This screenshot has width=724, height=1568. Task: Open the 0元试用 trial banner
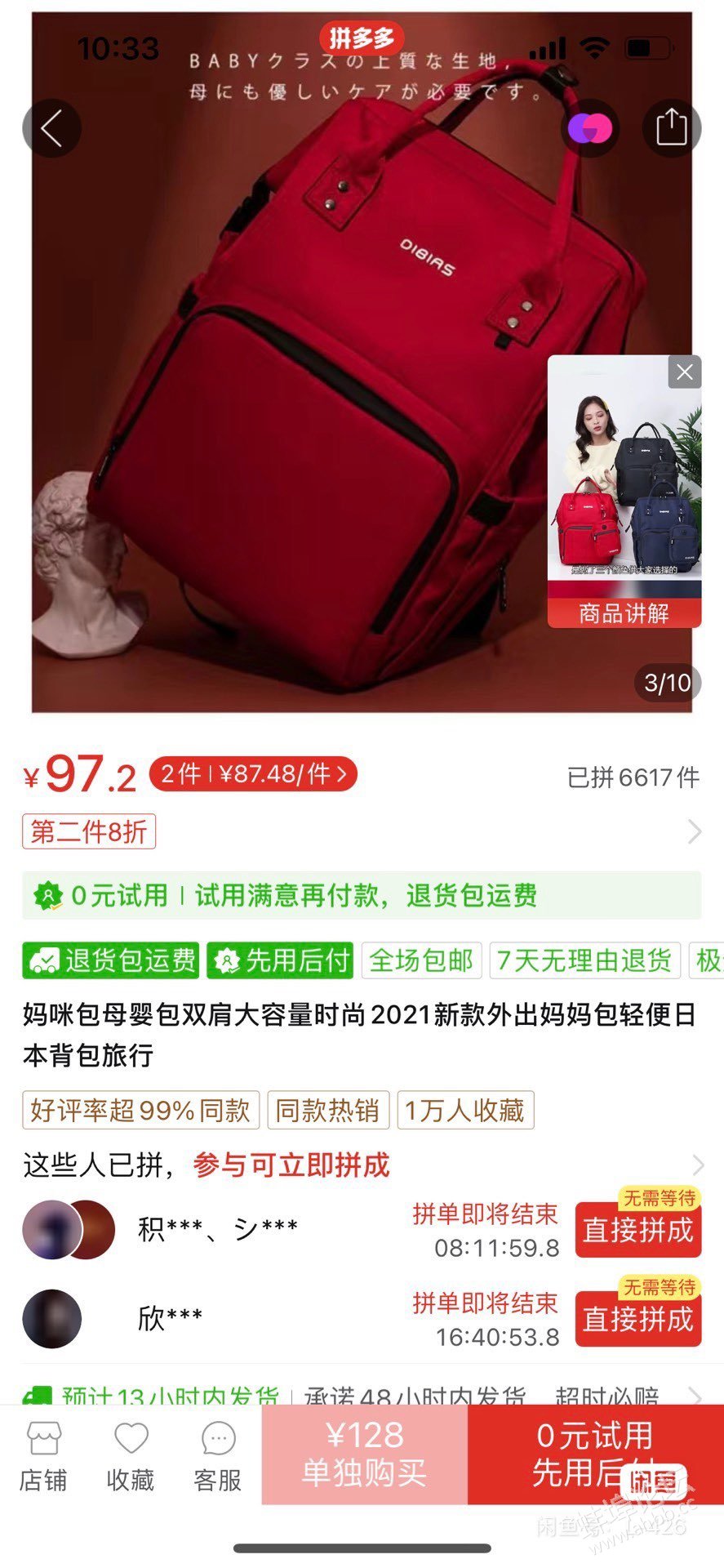[361, 895]
